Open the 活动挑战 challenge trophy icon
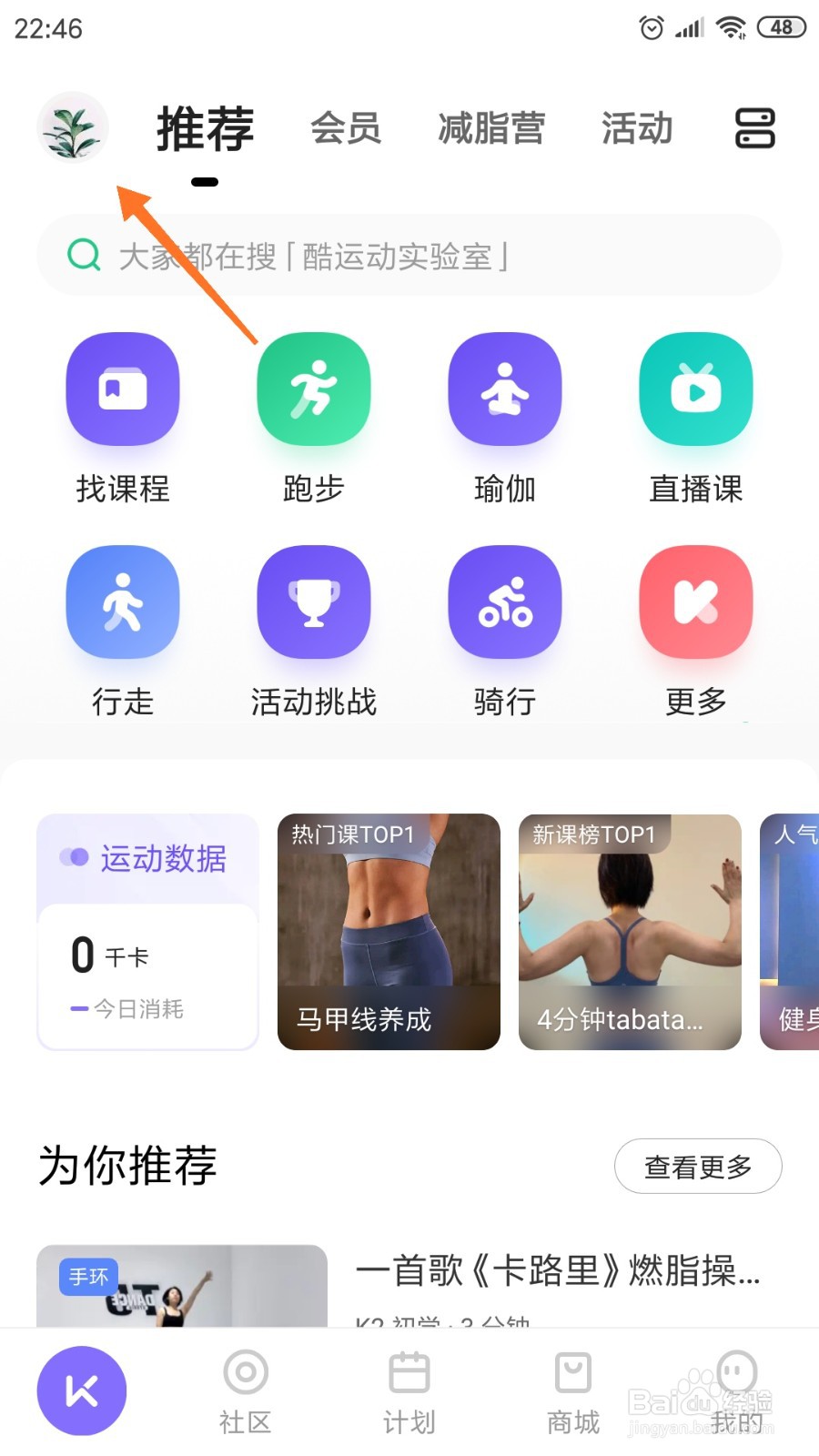This screenshot has height=1456, width=819. tap(313, 602)
